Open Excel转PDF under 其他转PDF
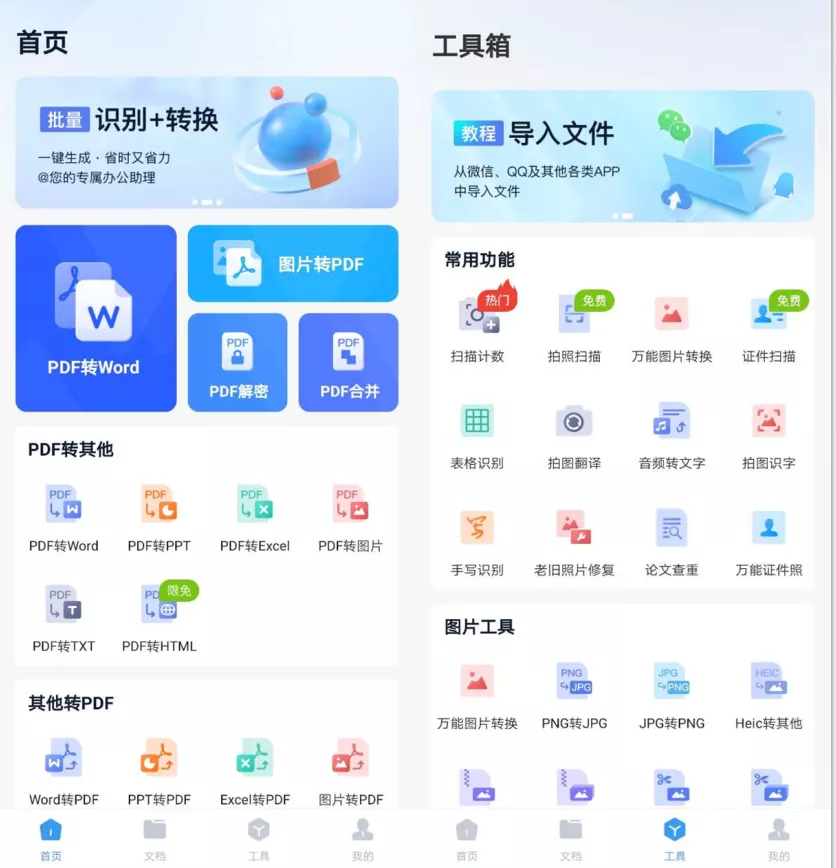Image resolution: width=836 pixels, height=868 pixels. (x=255, y=770)
